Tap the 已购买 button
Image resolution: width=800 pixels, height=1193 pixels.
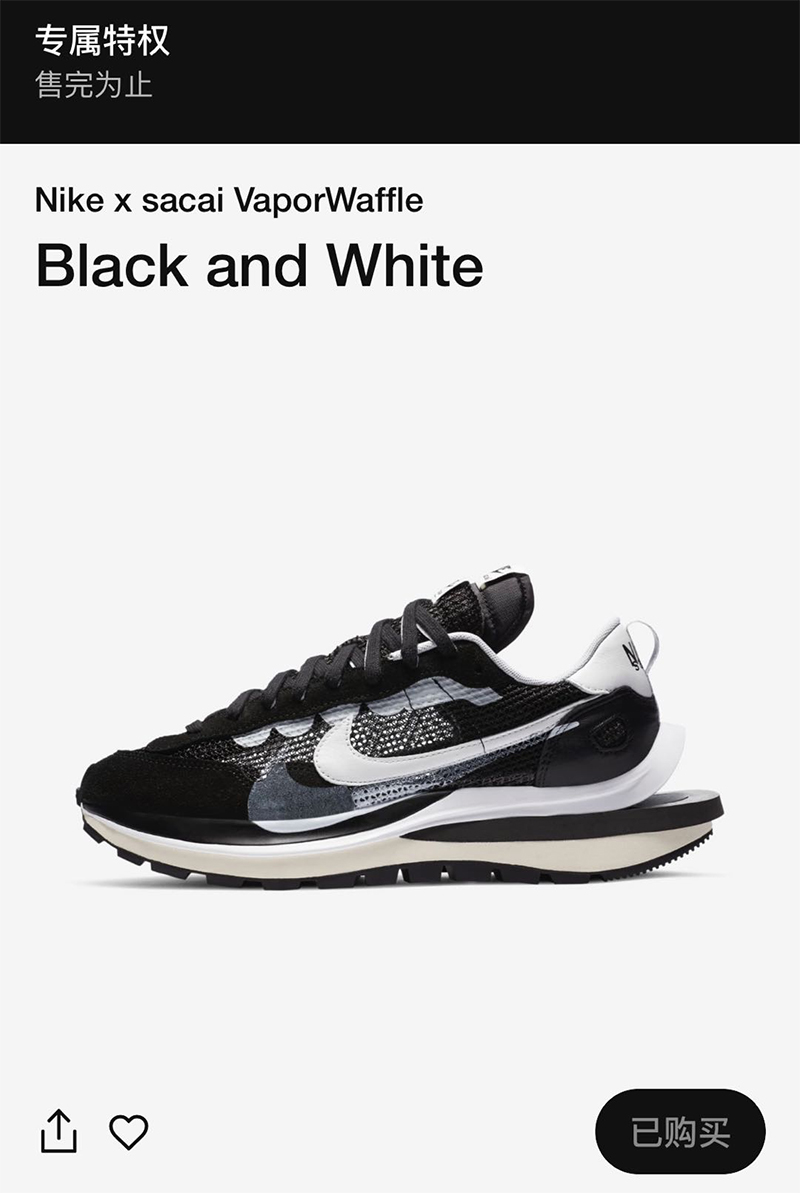680,1132
